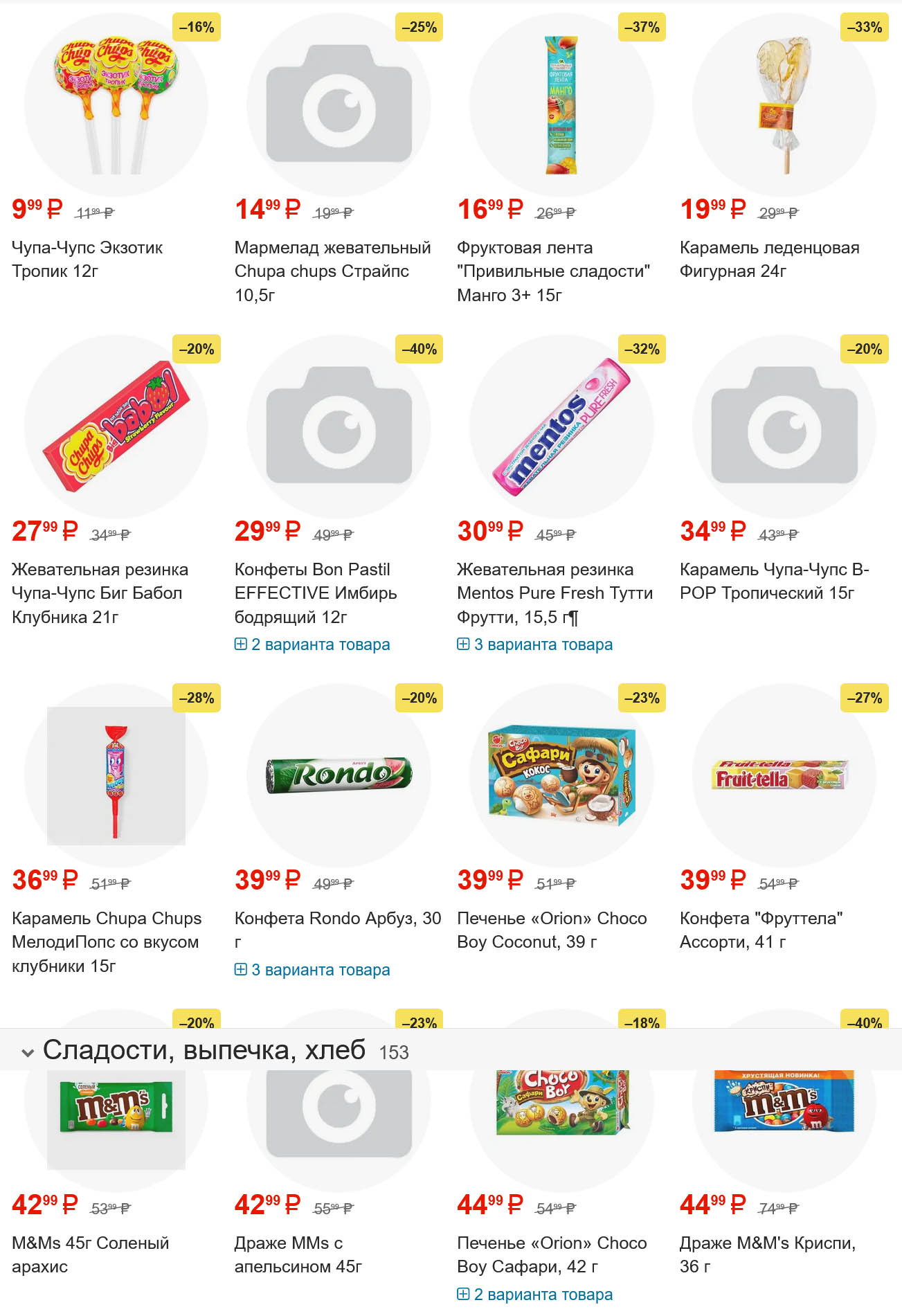
Task: Open Драже M&M's Криспи 36 г
Action: click(x=767, y=1254)
